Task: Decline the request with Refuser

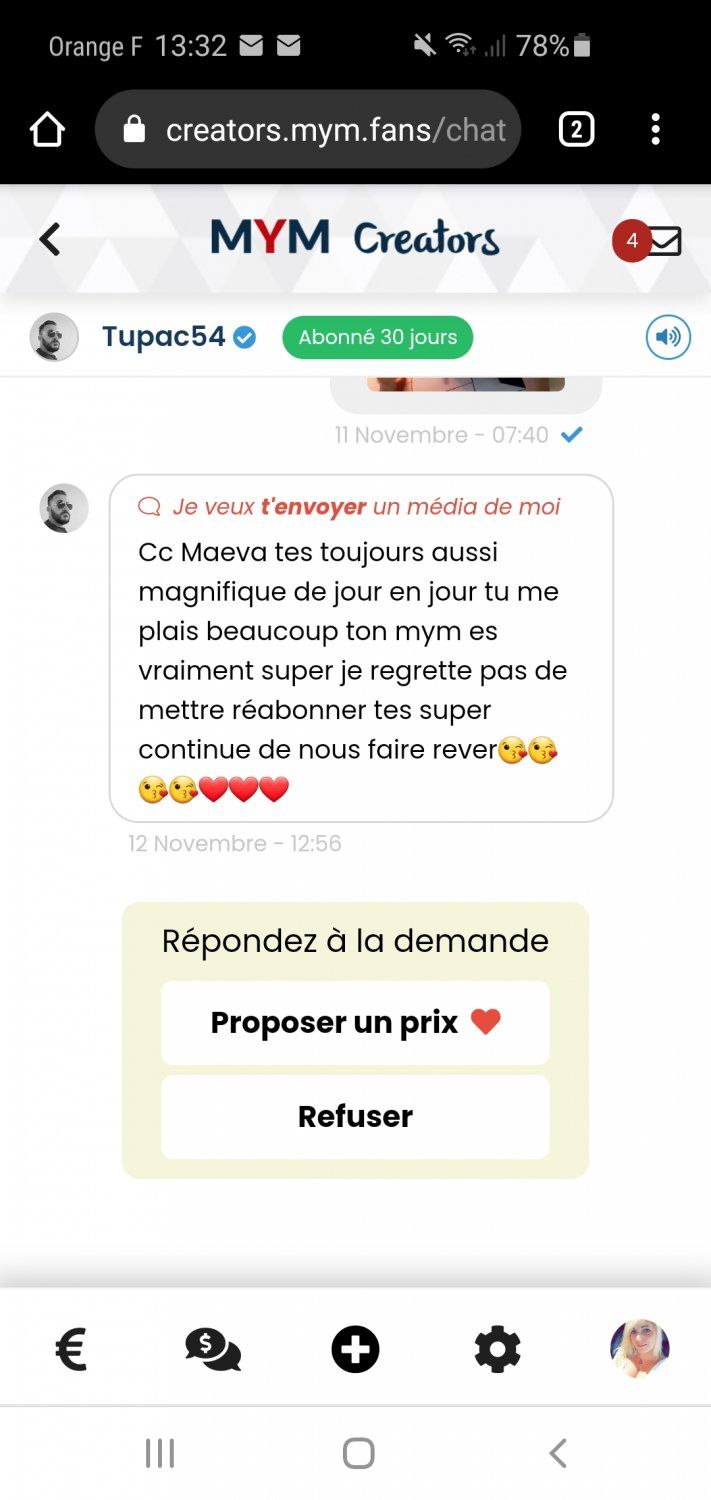Action: coord(355,1116)
